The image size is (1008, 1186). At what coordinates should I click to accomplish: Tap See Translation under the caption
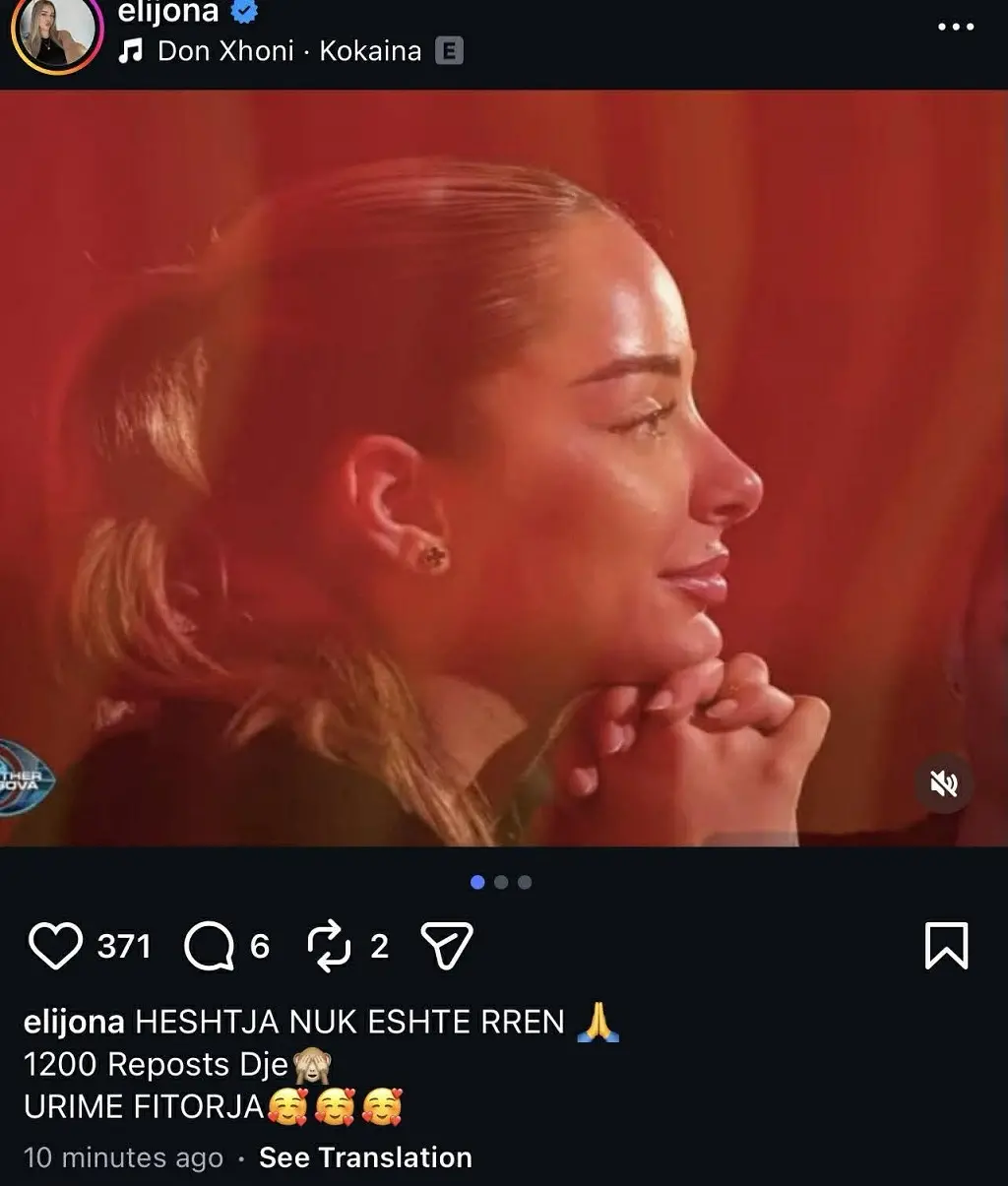click(365, 1157)
